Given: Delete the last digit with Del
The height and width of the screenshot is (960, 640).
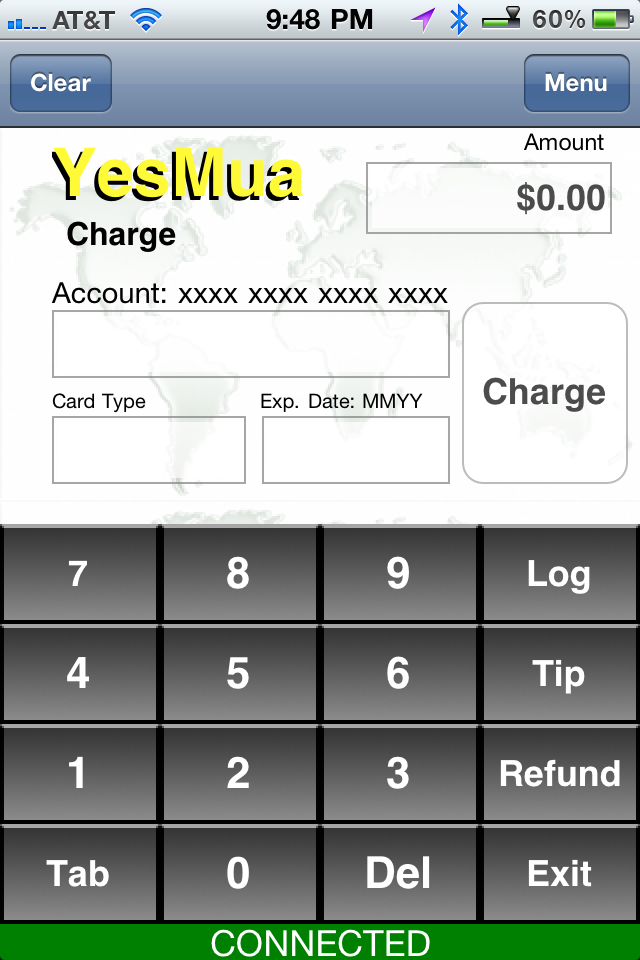Looking at the screenshot, I should click(x=398, y=874).
